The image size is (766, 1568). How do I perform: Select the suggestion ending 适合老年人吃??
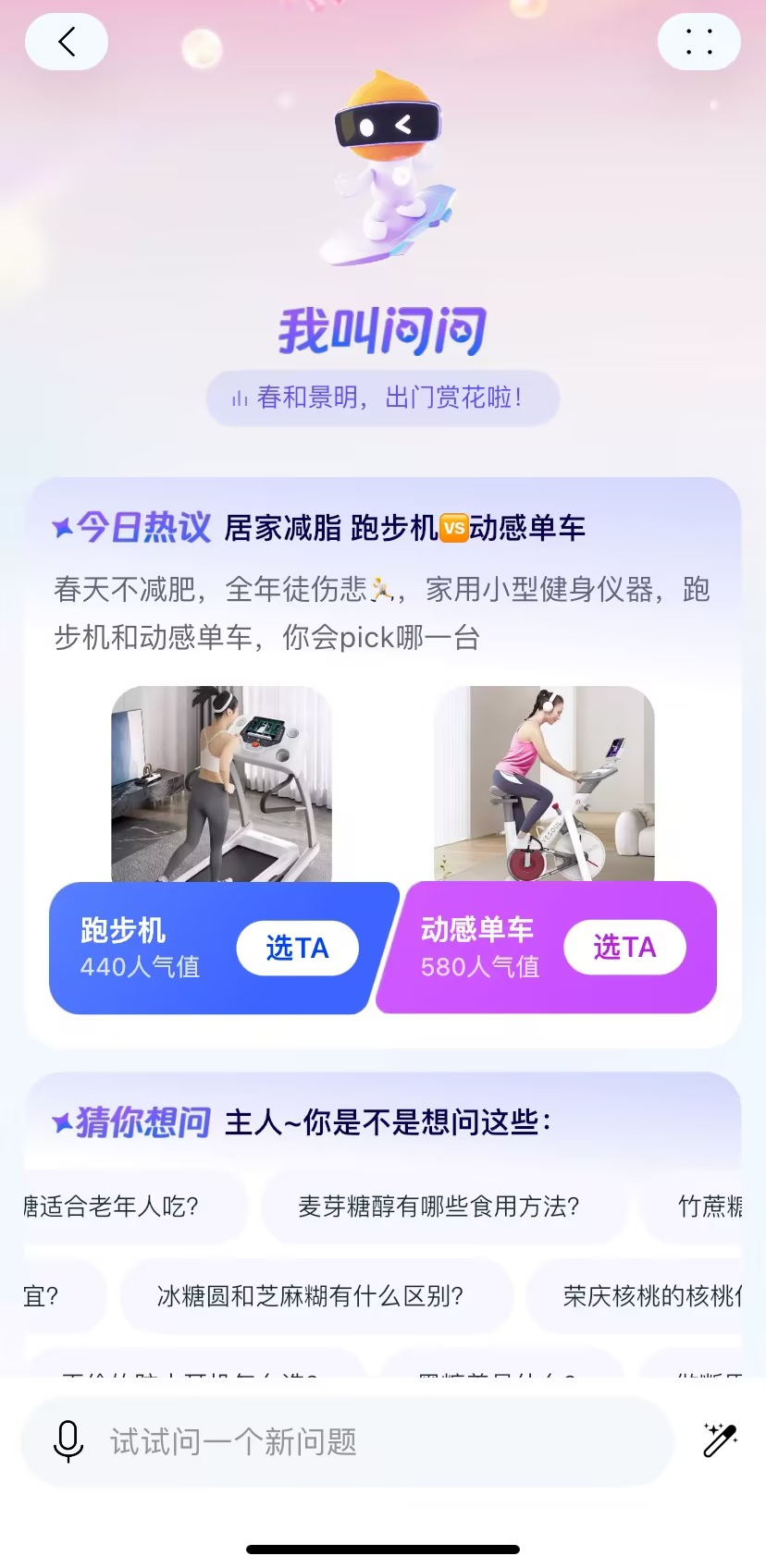coord(134,1207)
